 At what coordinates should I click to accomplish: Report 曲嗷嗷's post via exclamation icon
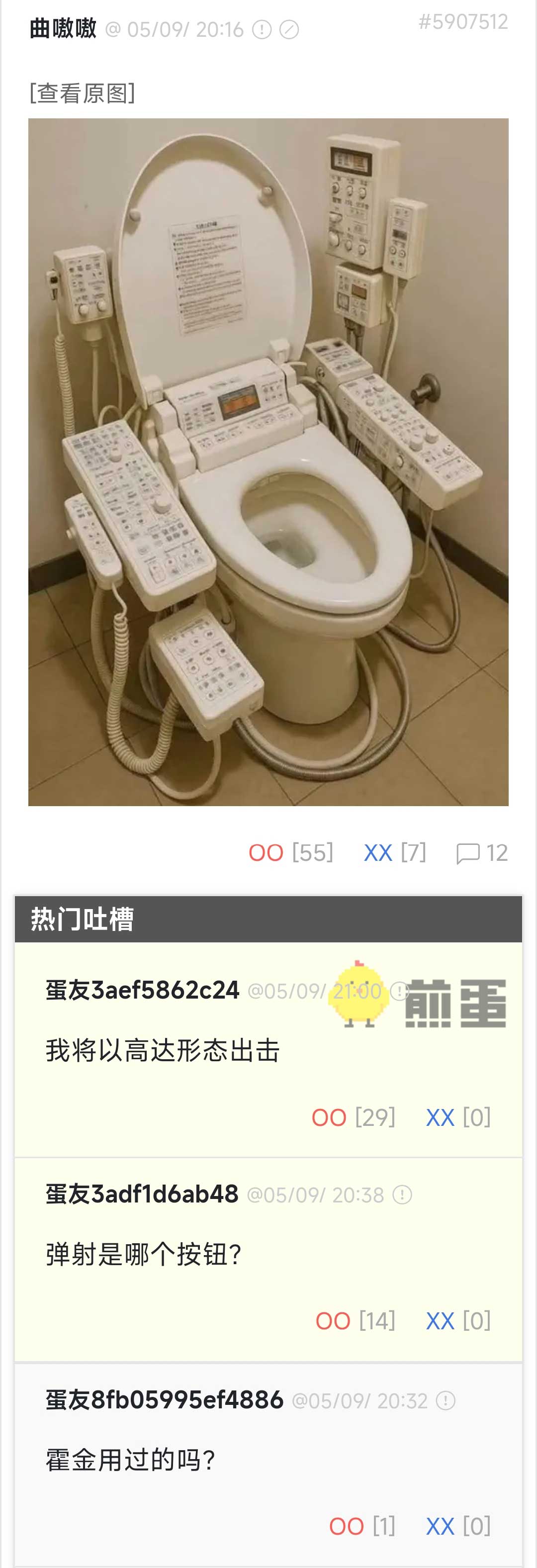tap(262, 30)
